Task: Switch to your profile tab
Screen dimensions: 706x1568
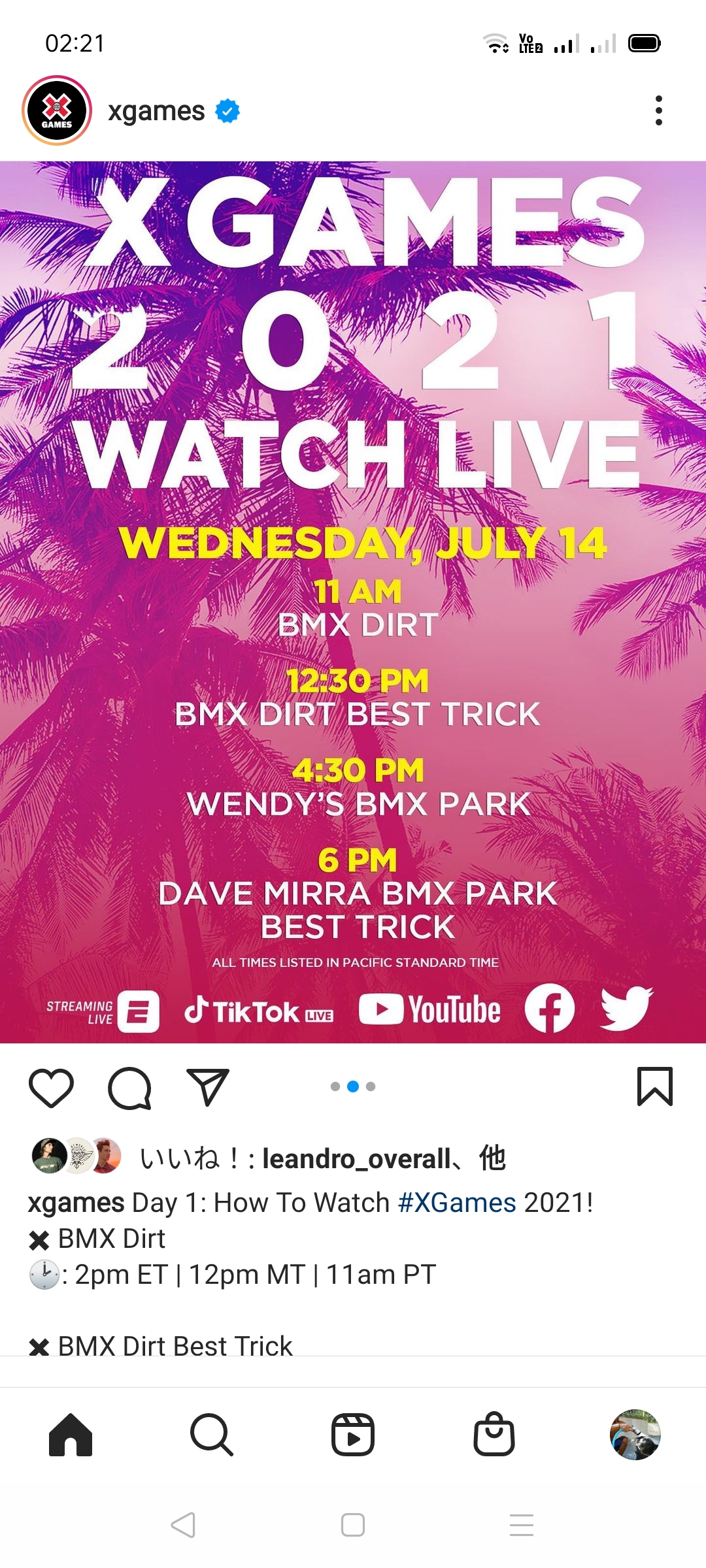Action: pyautogui.click(x=635, y=1435)
